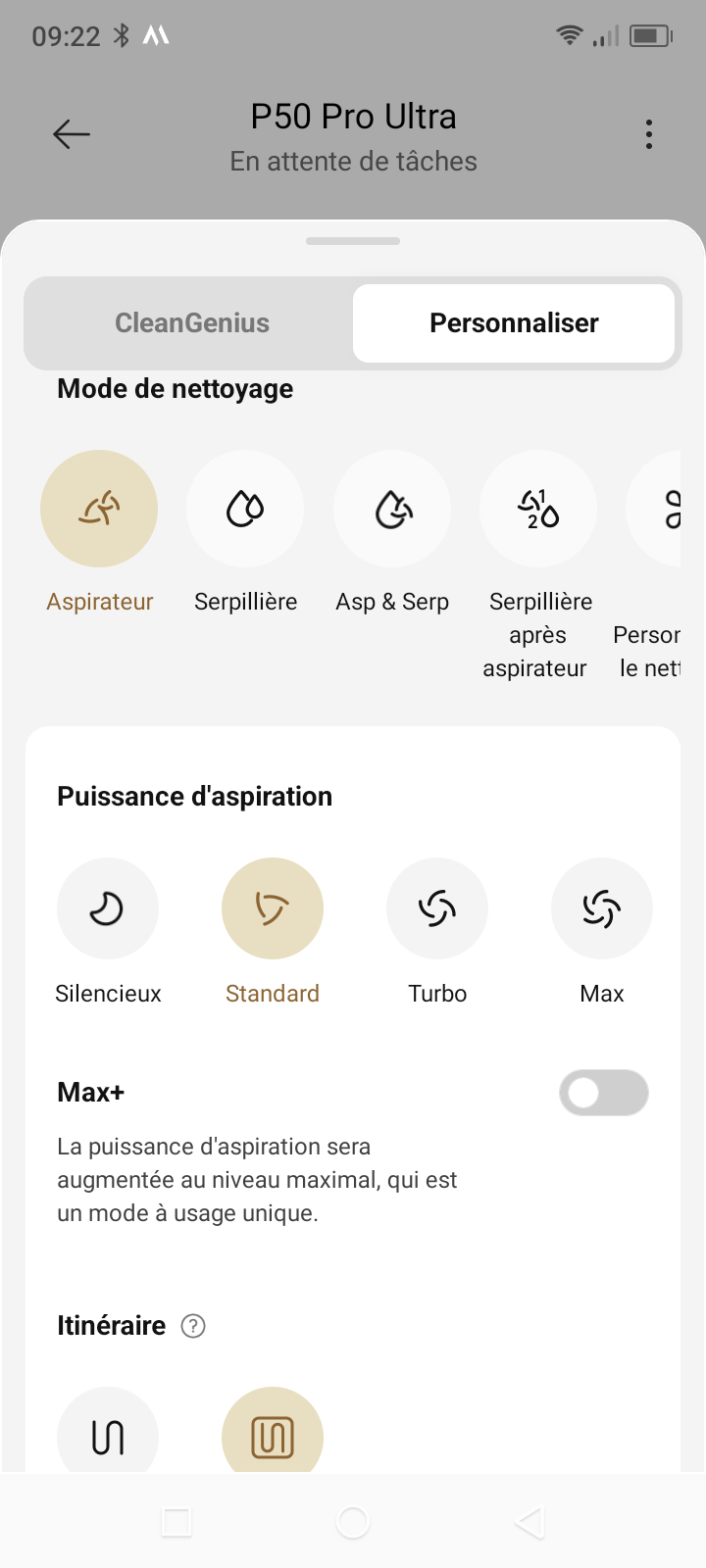Viewport: 706px width, 1568px height.
Task: Enable the Max+ switch
Action: click(x=603, y=1093)
